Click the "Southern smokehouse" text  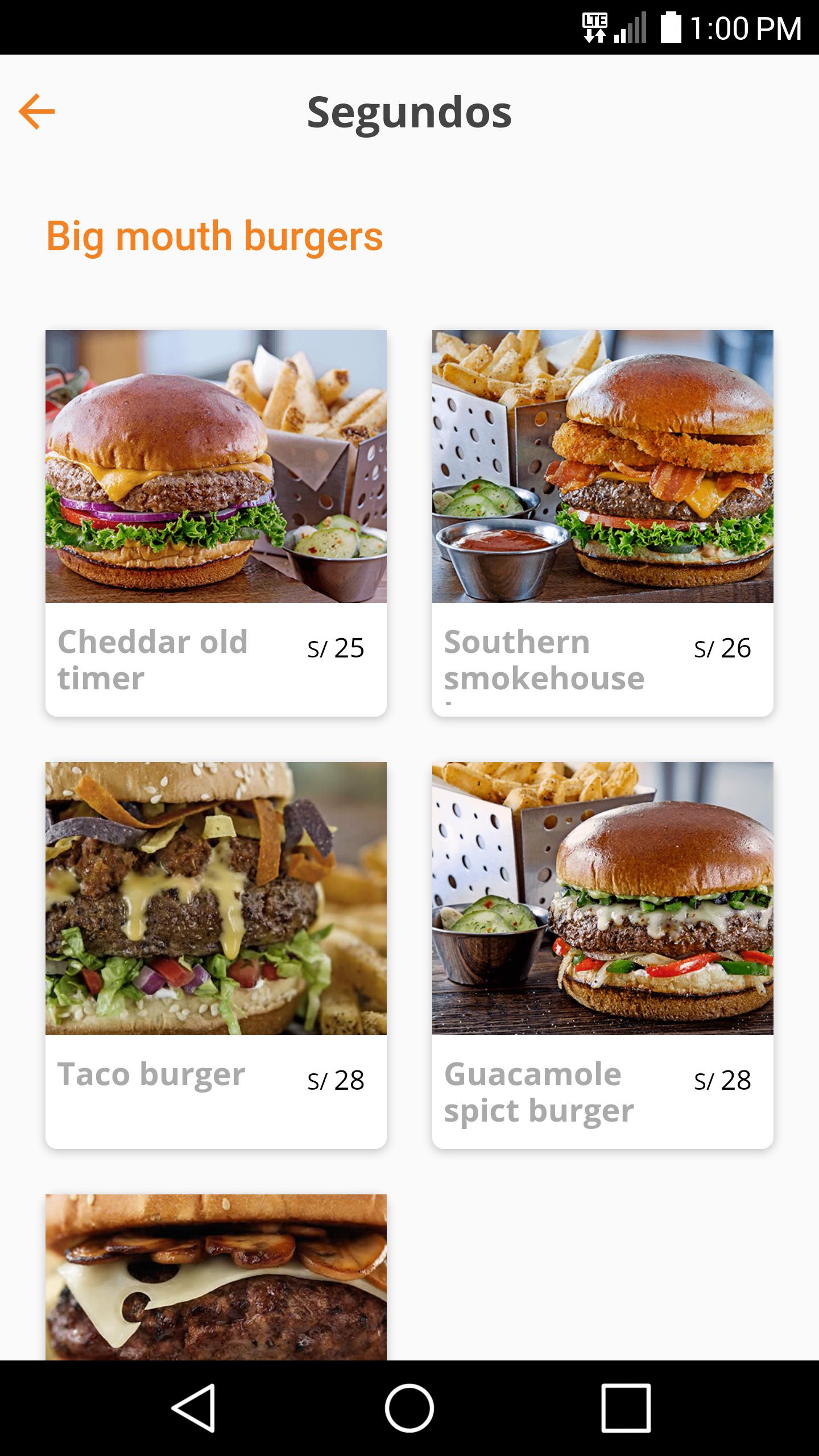coord(544,660)
